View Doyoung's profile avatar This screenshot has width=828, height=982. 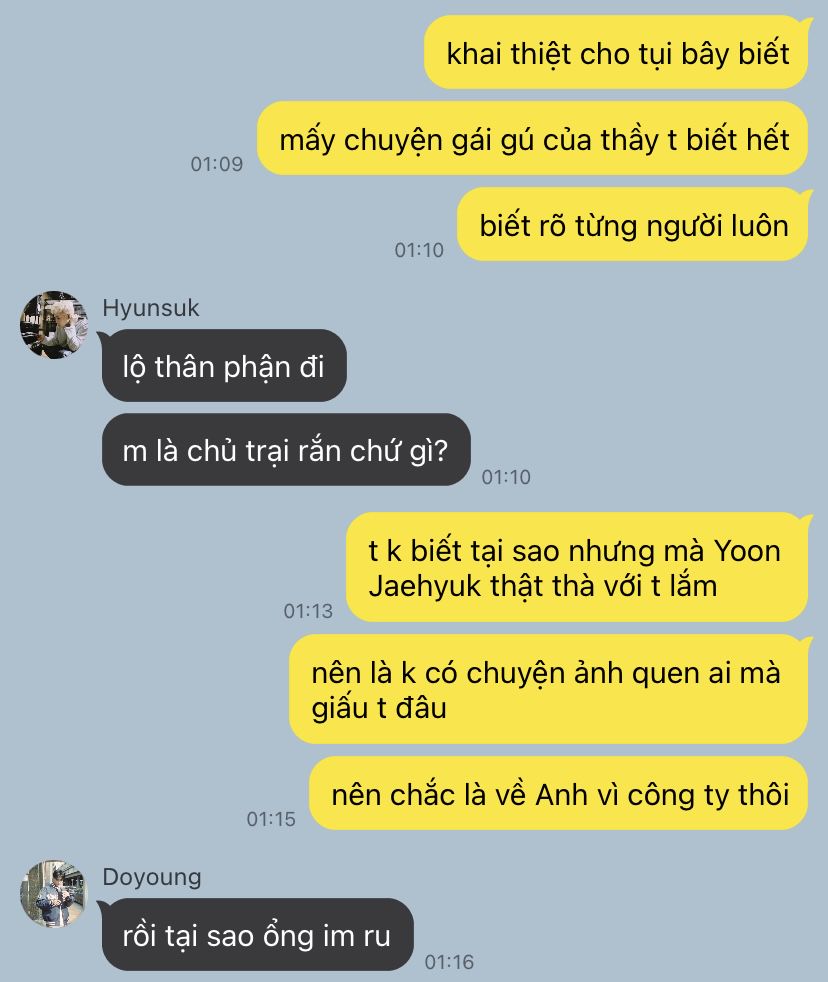point(54,893)
